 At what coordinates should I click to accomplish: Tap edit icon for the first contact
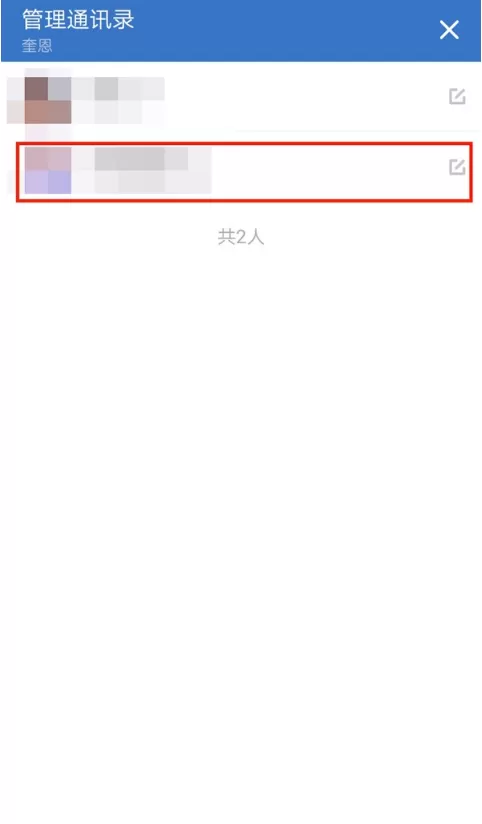pyautogui.click(x=457, y=96)
